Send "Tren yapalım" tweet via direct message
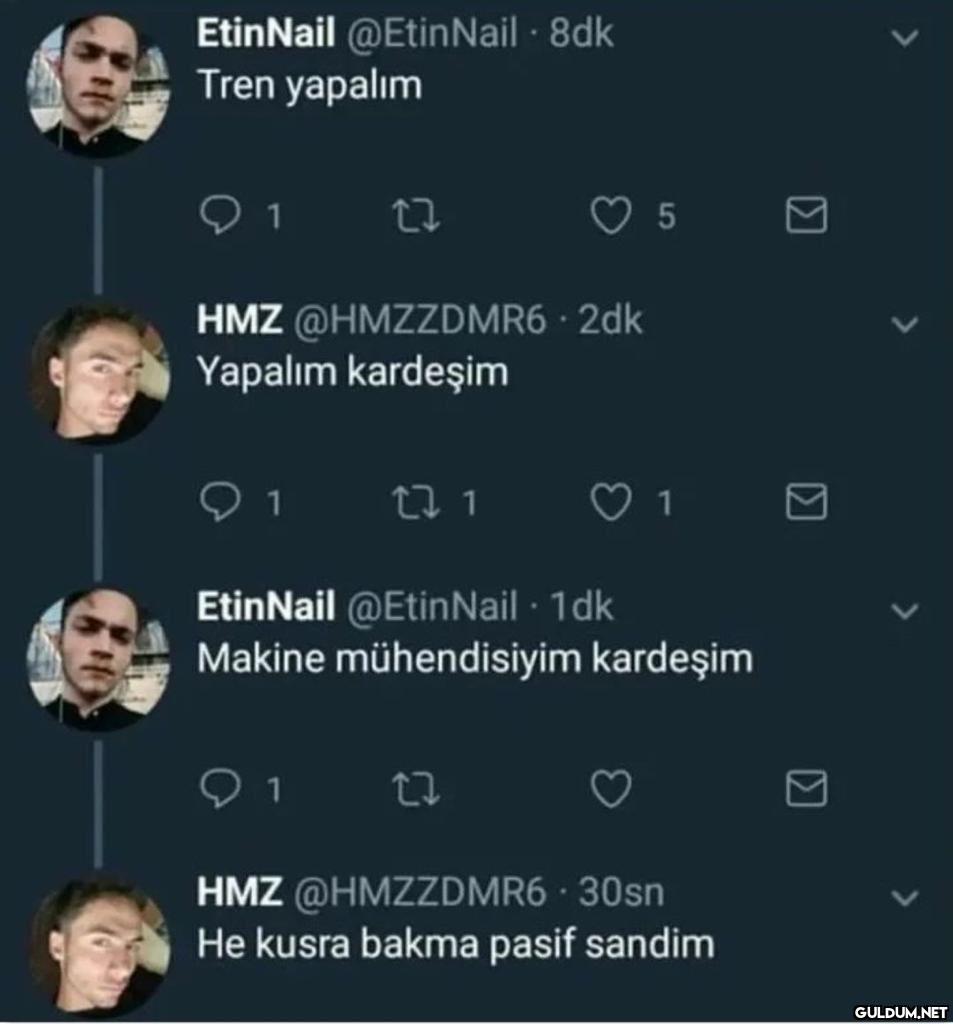Screen dimensions: 953x1024 806,217
